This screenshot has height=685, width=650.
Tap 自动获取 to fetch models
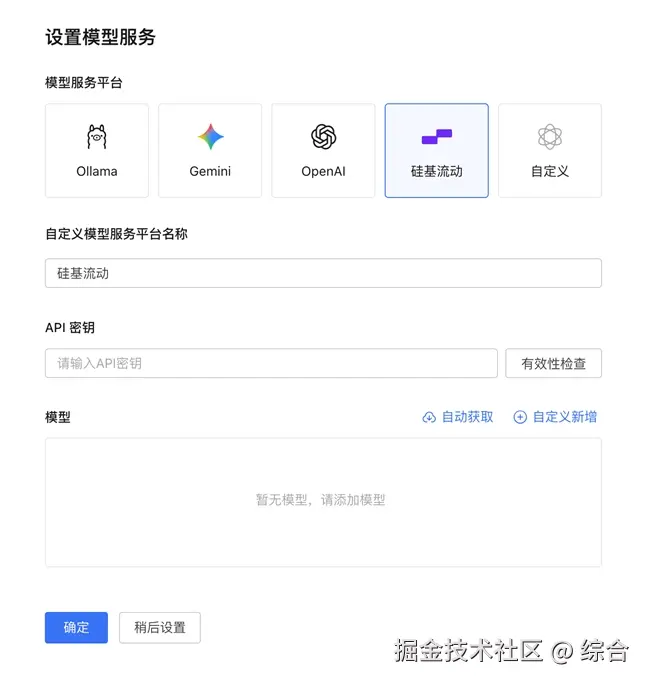458,417
